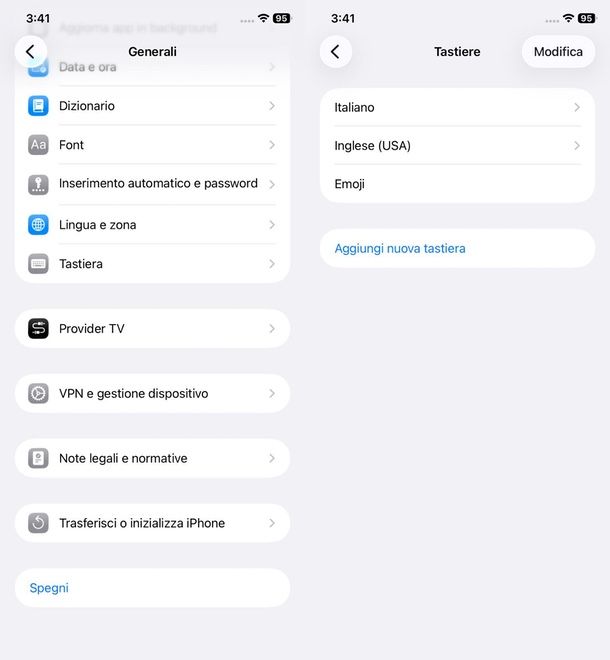Open Inserimento automatico e password
The image size is (610, 660).
(x=152, y=184)
